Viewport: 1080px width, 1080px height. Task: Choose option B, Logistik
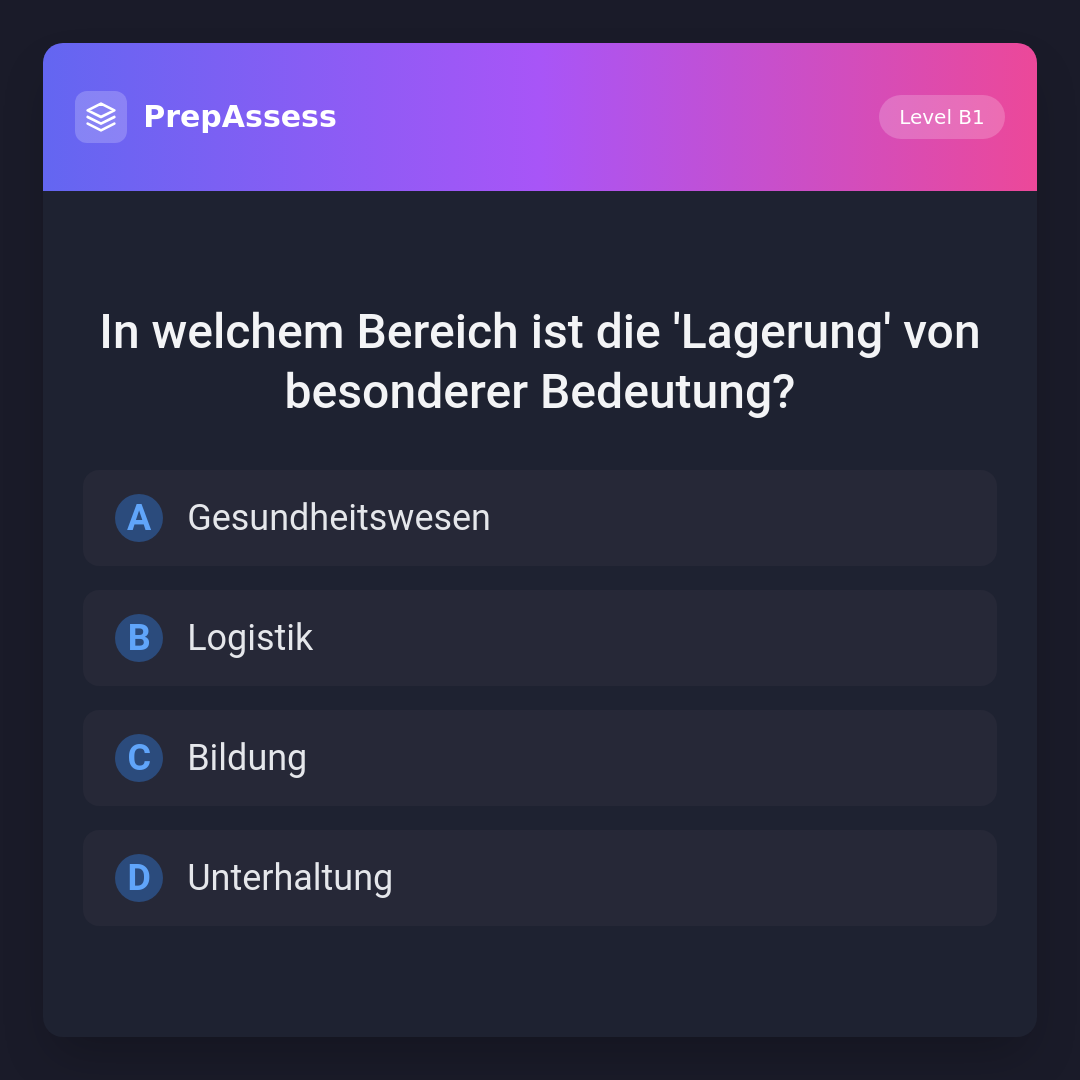tap(539, 638)
